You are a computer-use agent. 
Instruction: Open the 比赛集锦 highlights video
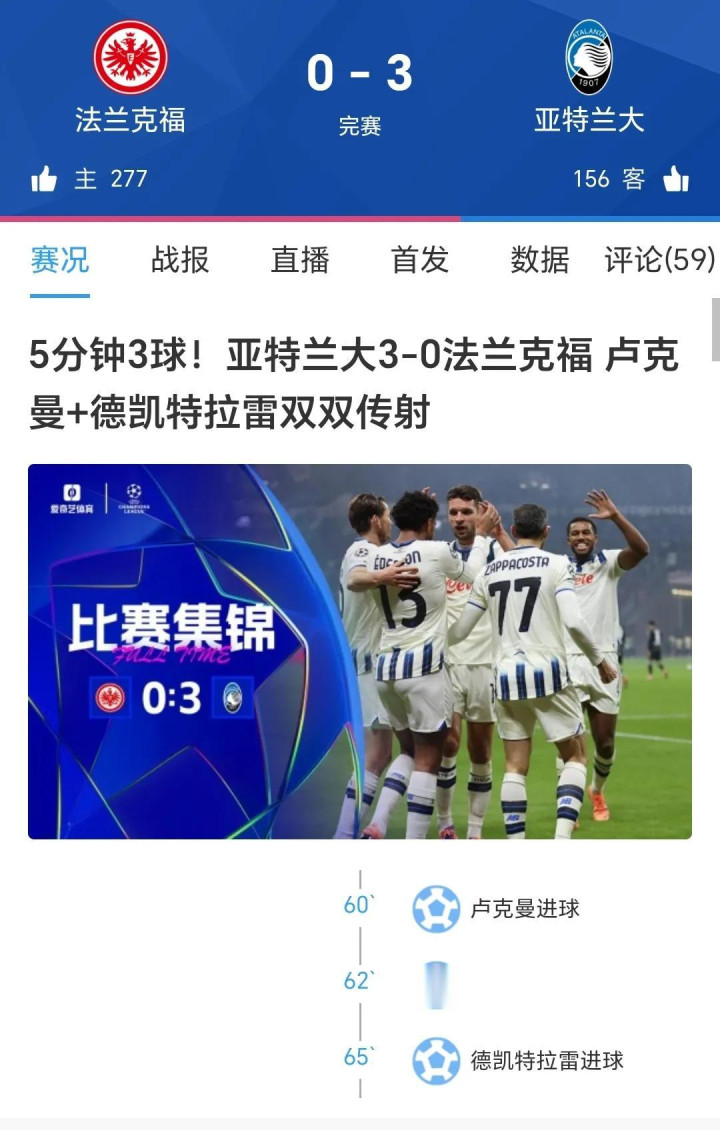pos(360,651)
